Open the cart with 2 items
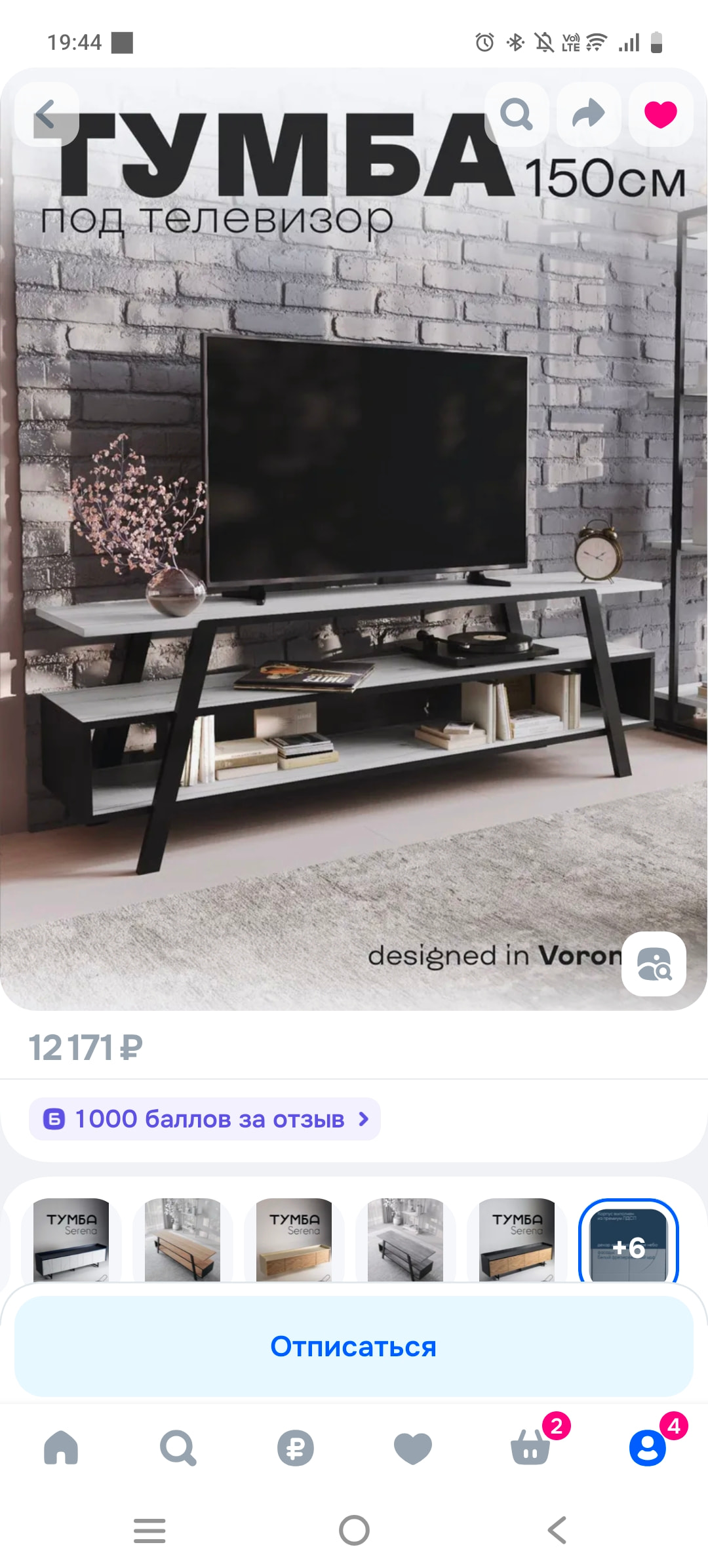Screen dimensions: 708x1568 click(530, 1447)
